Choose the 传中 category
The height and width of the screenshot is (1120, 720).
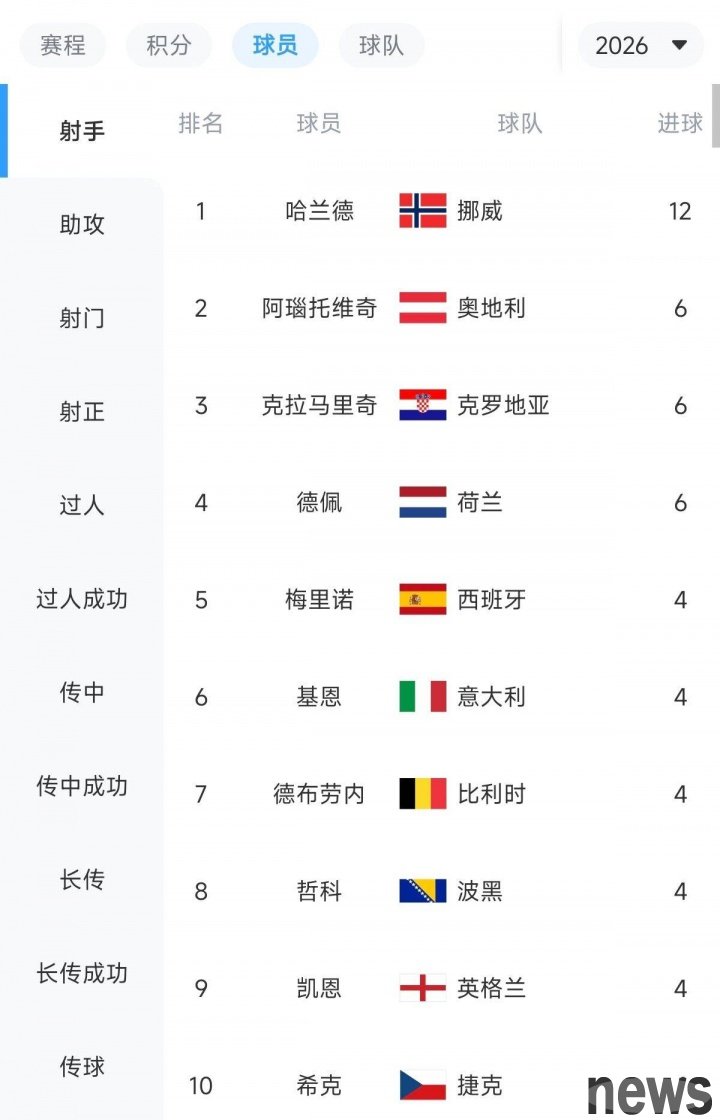click(x=82, y=692)
